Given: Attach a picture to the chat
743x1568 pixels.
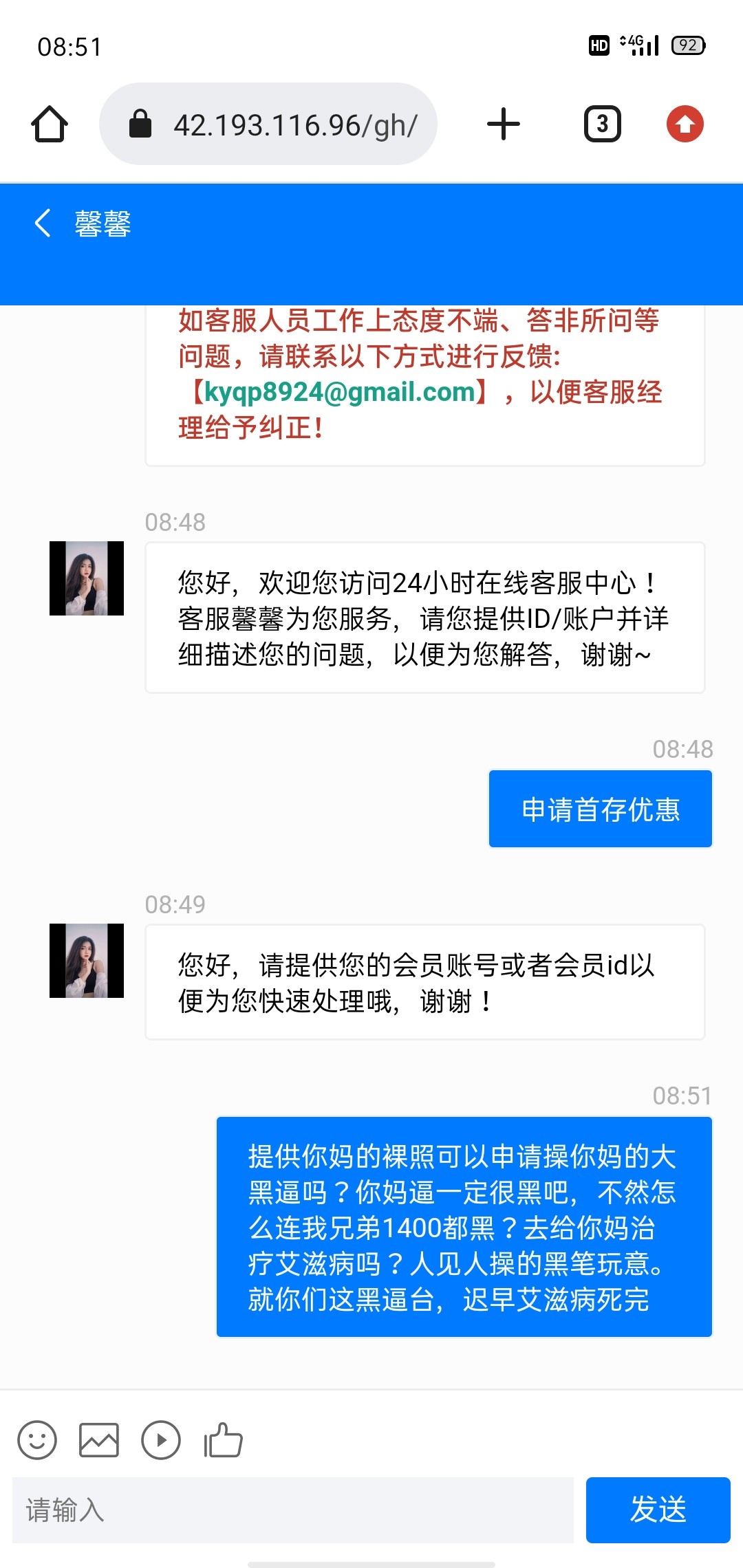Looking at the screenshot, I should [99, 1439].
